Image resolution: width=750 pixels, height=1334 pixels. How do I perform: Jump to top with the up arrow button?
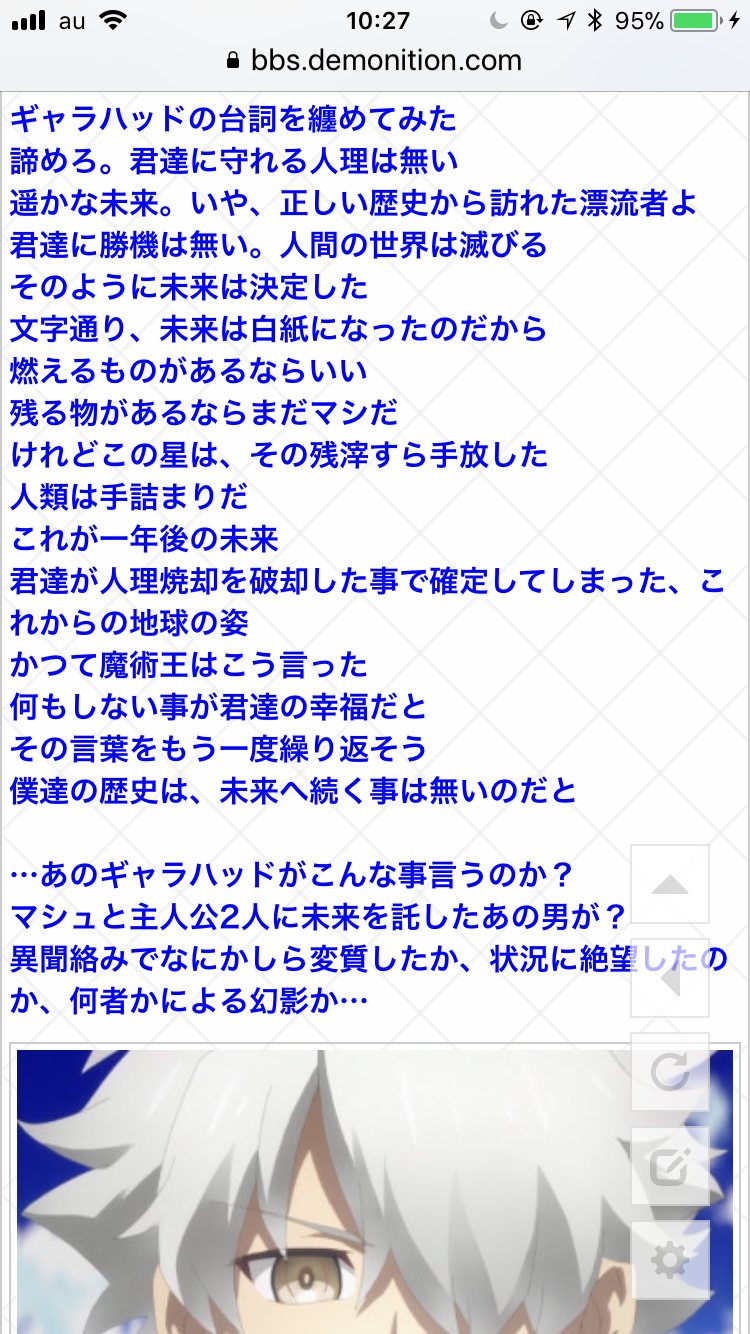(x=670, y=884)
